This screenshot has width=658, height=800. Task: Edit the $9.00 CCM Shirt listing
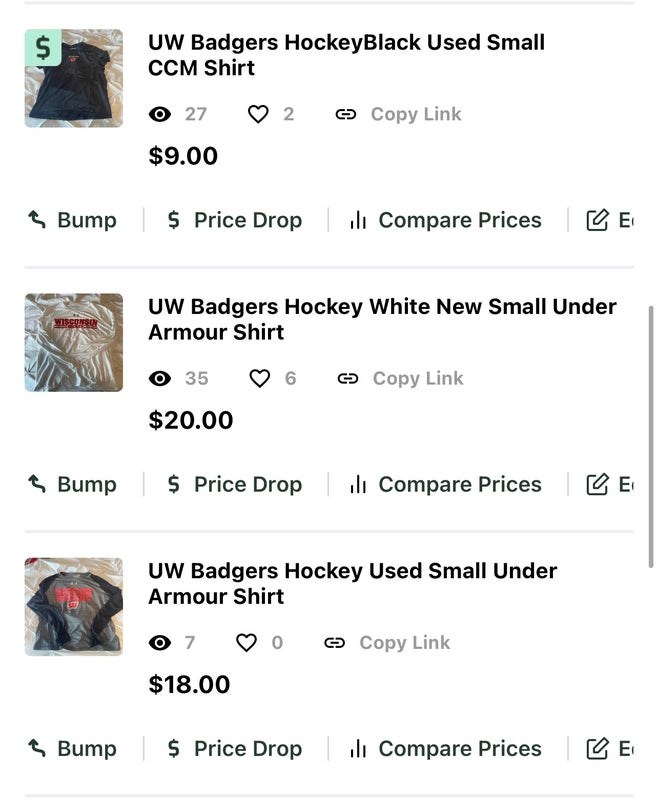610,220
